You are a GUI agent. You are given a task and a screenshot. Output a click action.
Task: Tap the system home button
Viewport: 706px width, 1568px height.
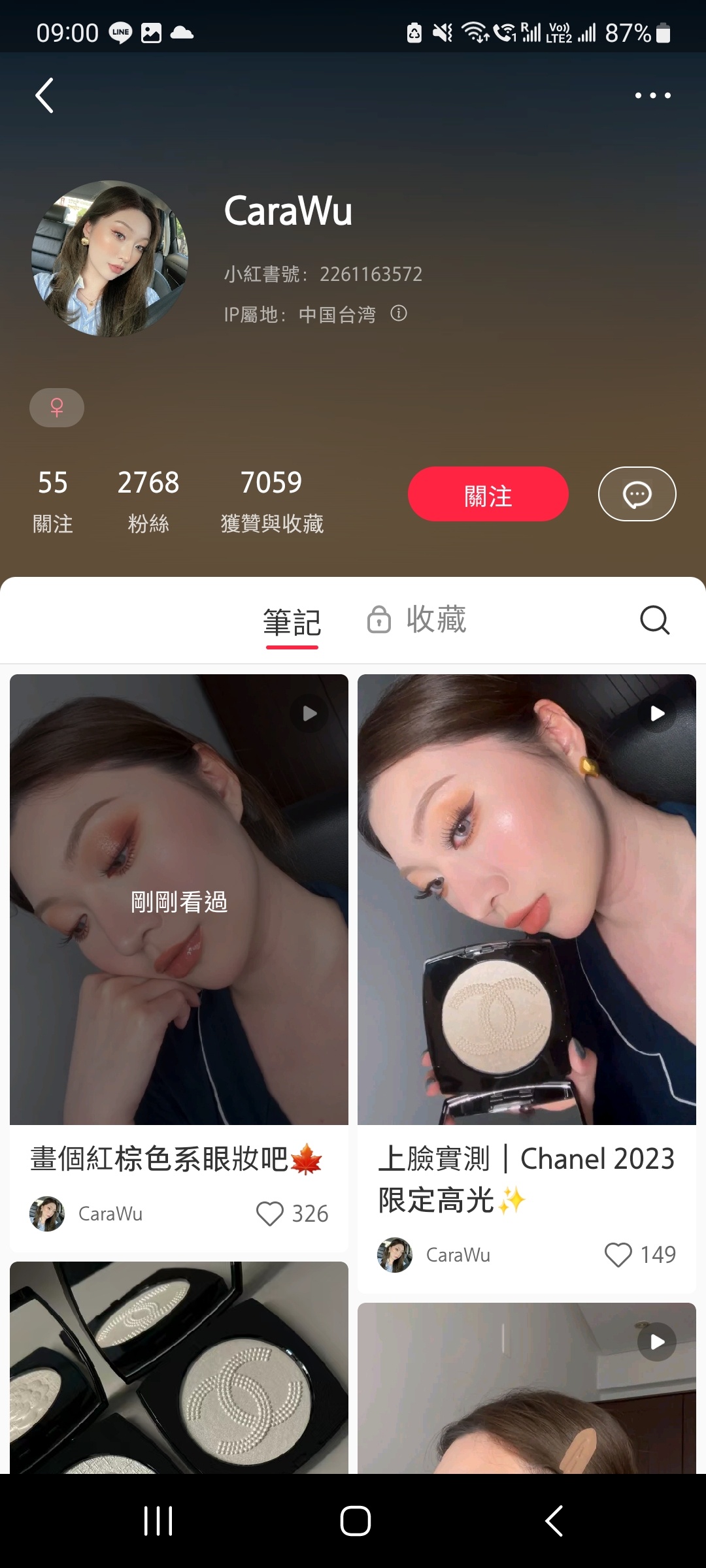pyautogui.click(x=355, y=1520)
